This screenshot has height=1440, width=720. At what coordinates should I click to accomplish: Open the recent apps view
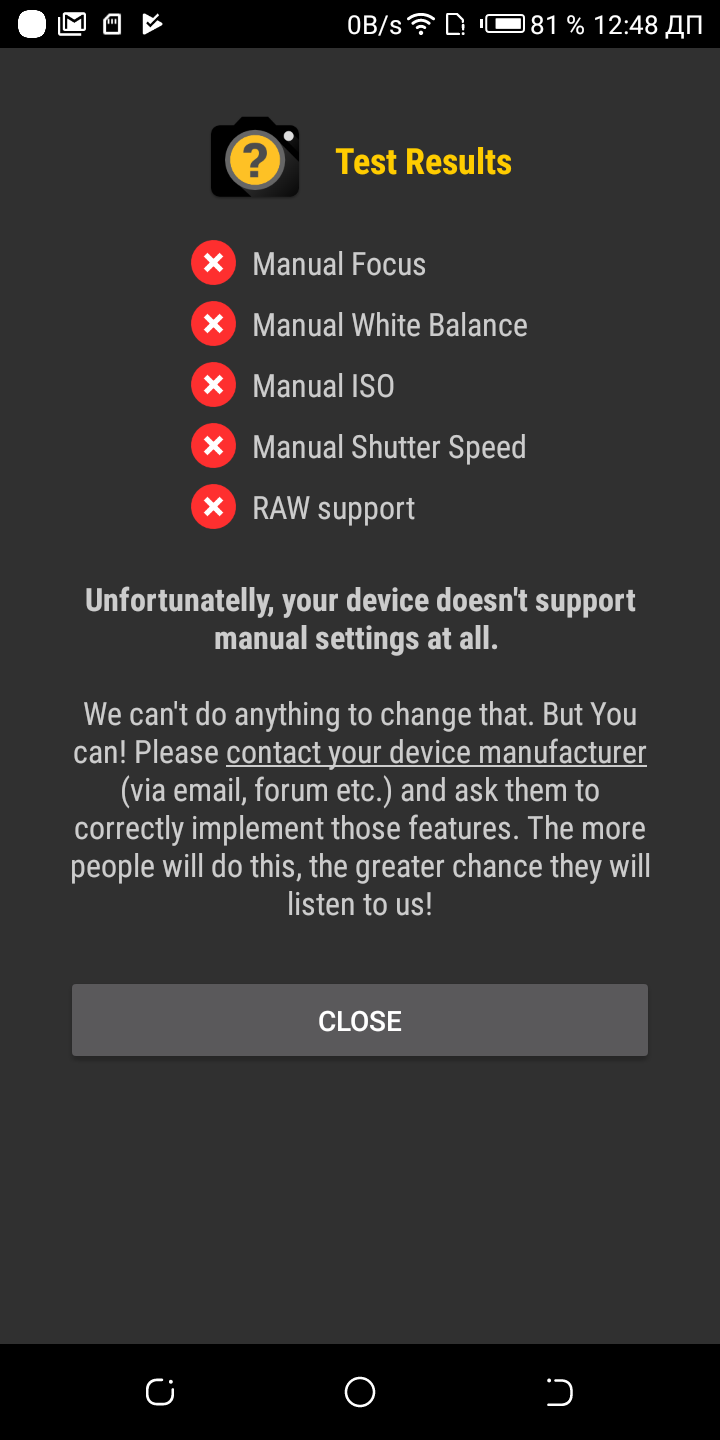160,1391
